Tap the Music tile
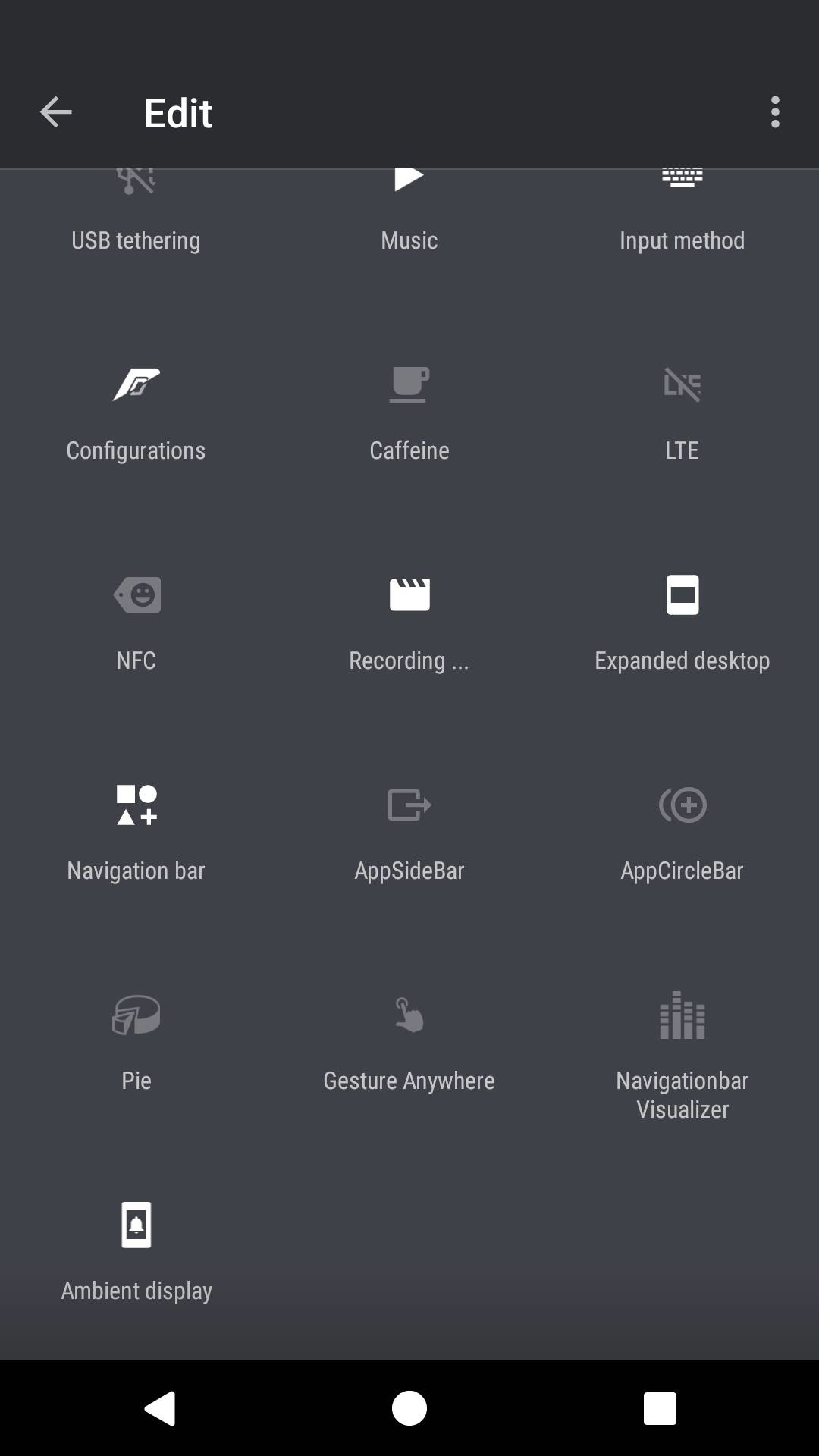The height and width of the screenshot is (1456, 819). coord(409,216)
